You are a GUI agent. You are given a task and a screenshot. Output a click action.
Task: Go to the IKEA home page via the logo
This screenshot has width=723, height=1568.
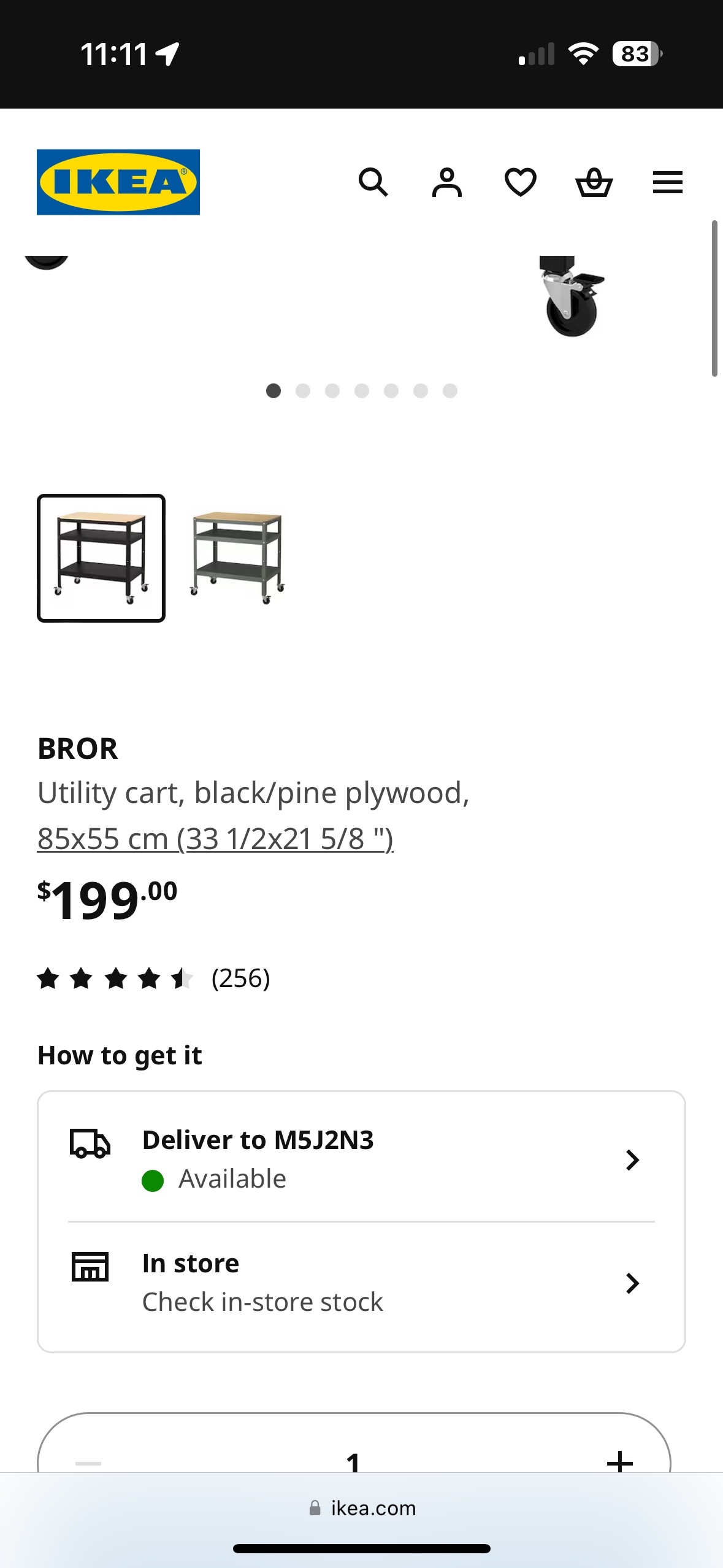point(118,182)
